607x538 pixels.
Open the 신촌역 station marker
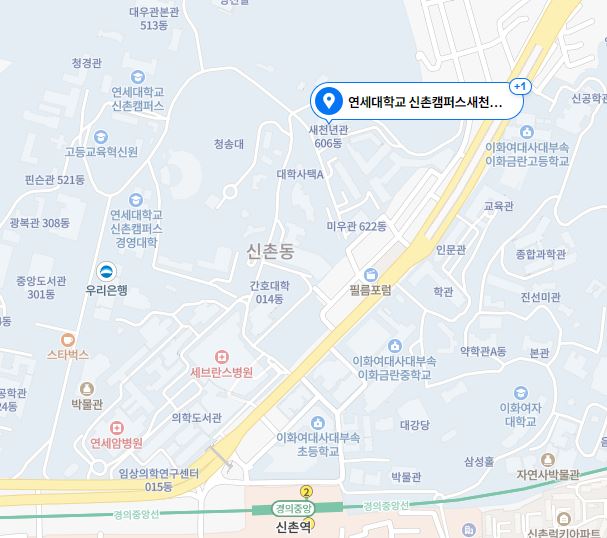(306, 491)
